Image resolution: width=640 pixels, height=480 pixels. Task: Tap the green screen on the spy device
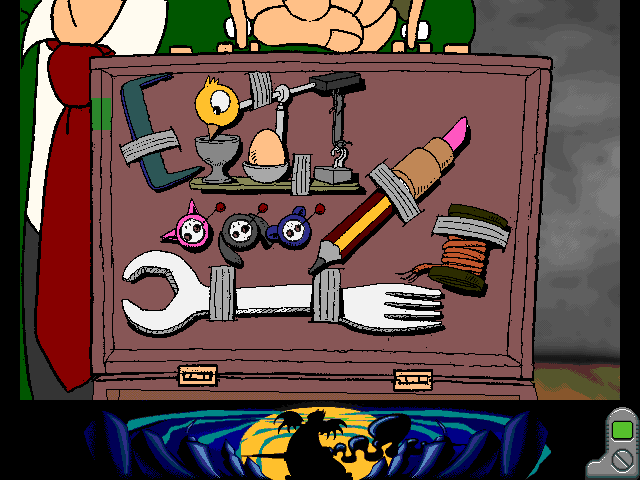coord(621,431)
